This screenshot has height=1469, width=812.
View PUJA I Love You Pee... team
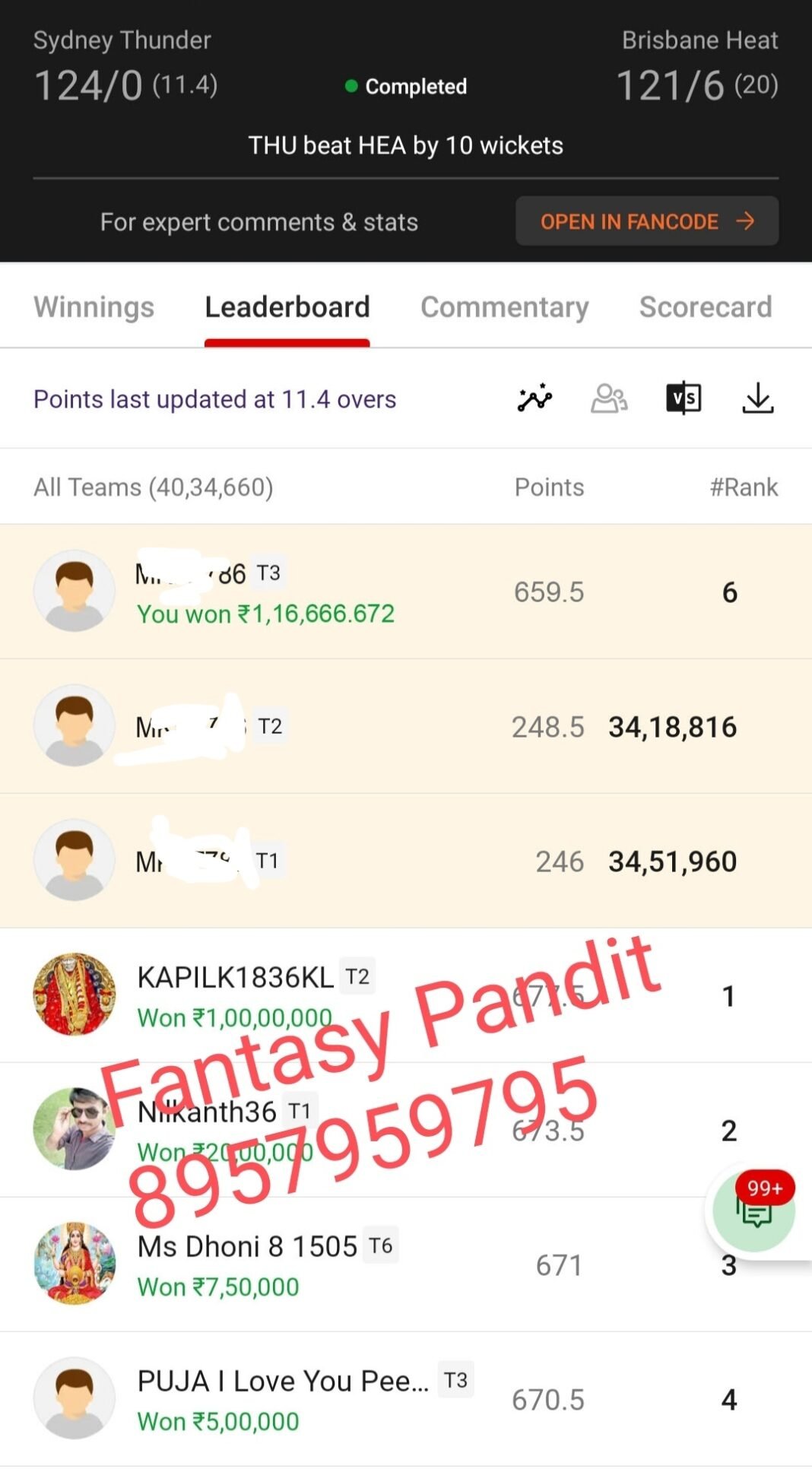coord(406,1399)
